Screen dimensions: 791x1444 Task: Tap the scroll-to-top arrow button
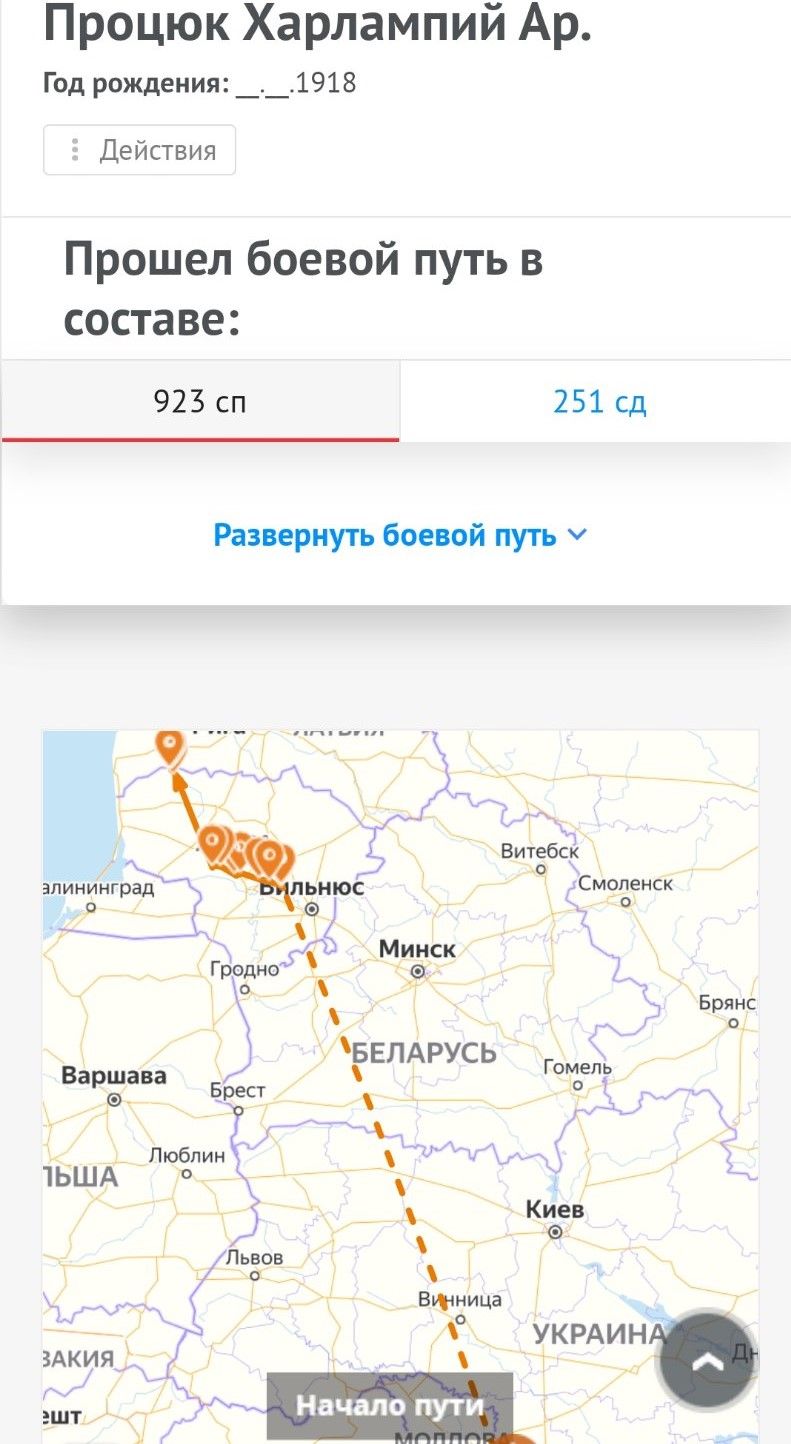click(707, 1360)
